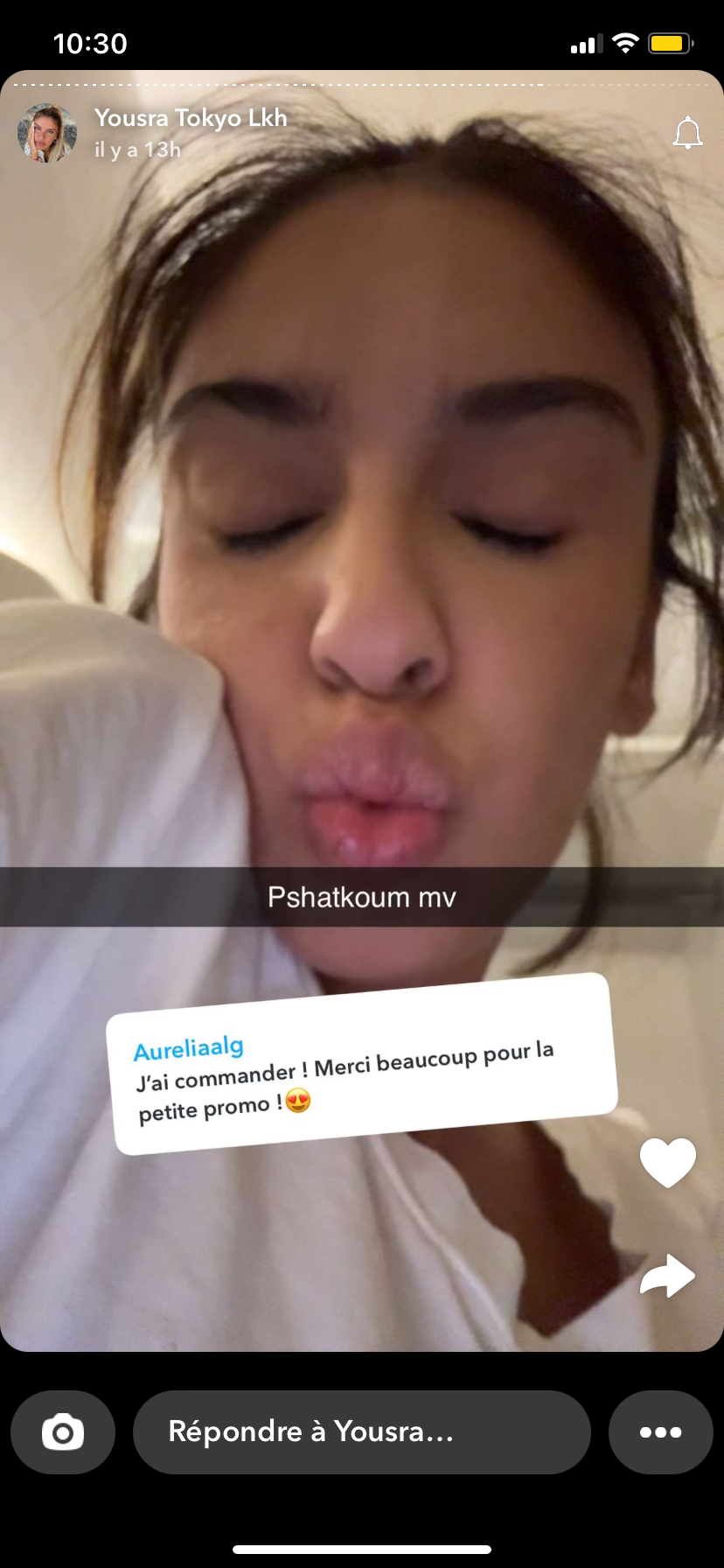The height and width of the screenshot is (1568, 724).
Task: Enable story notifications with the bell
Action: [687, 133]
